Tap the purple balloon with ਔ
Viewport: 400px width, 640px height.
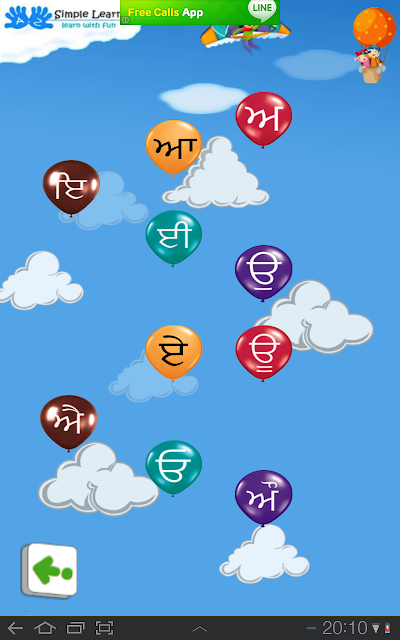pos(263,498)
